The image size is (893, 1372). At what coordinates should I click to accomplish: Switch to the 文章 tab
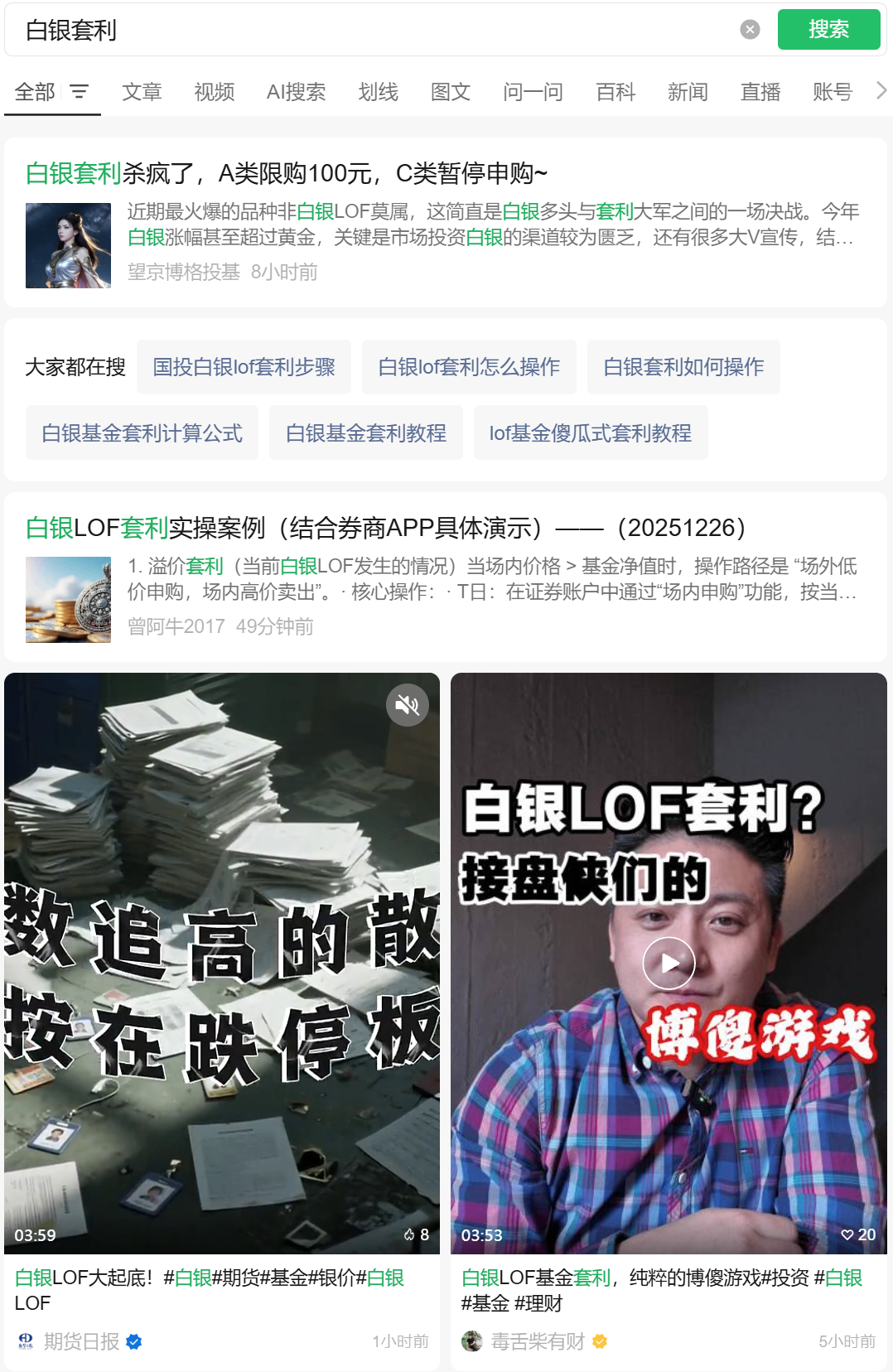142,92
